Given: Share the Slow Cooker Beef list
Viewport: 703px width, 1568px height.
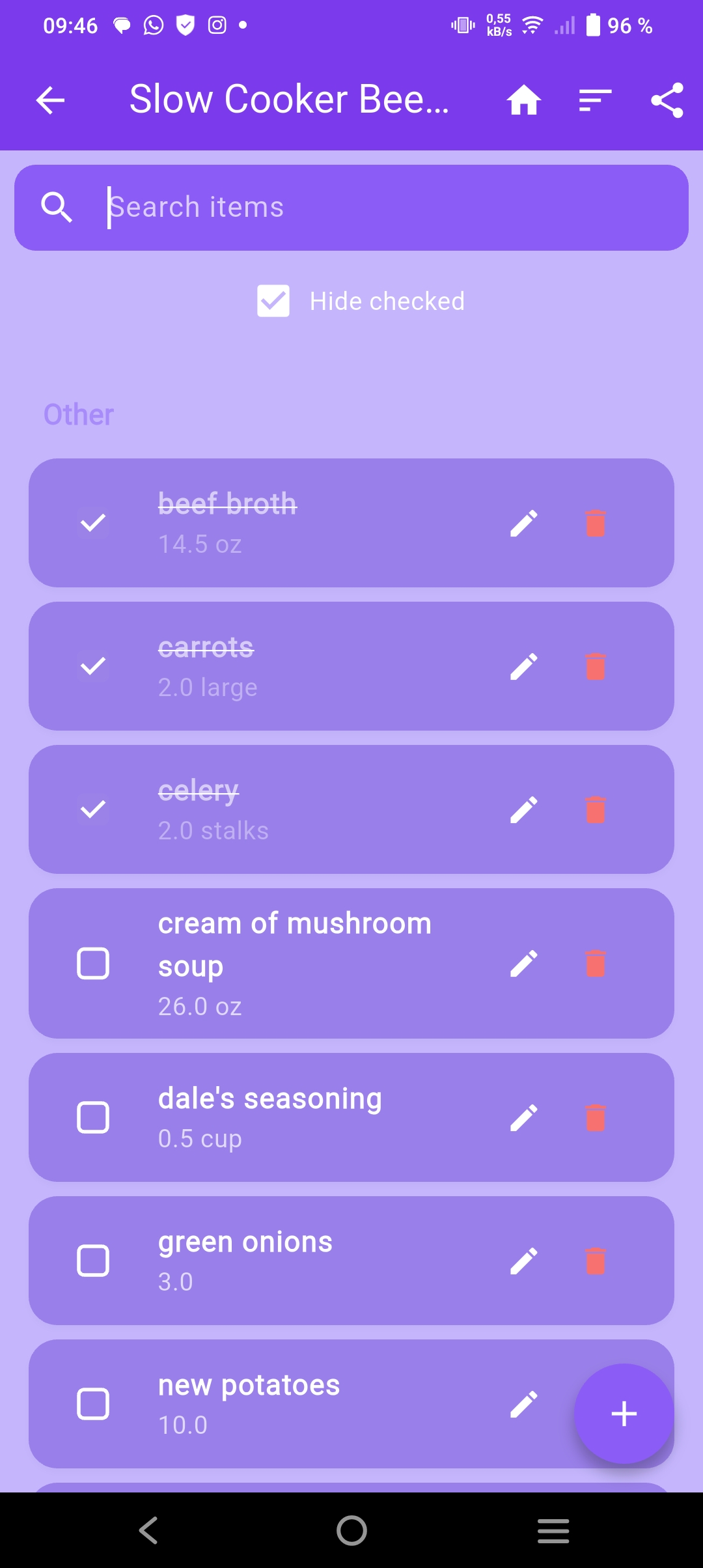Looking at the screenshot, I should point(667,99).
